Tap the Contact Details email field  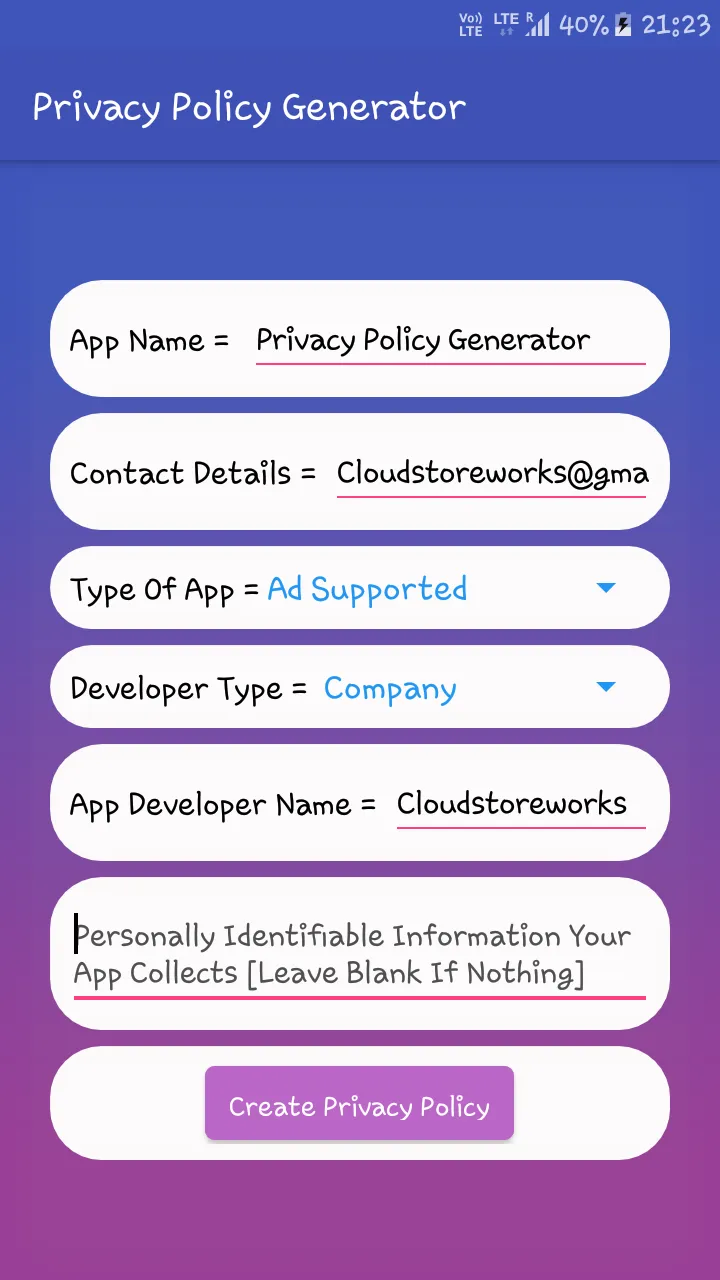(x=491, y=473)
